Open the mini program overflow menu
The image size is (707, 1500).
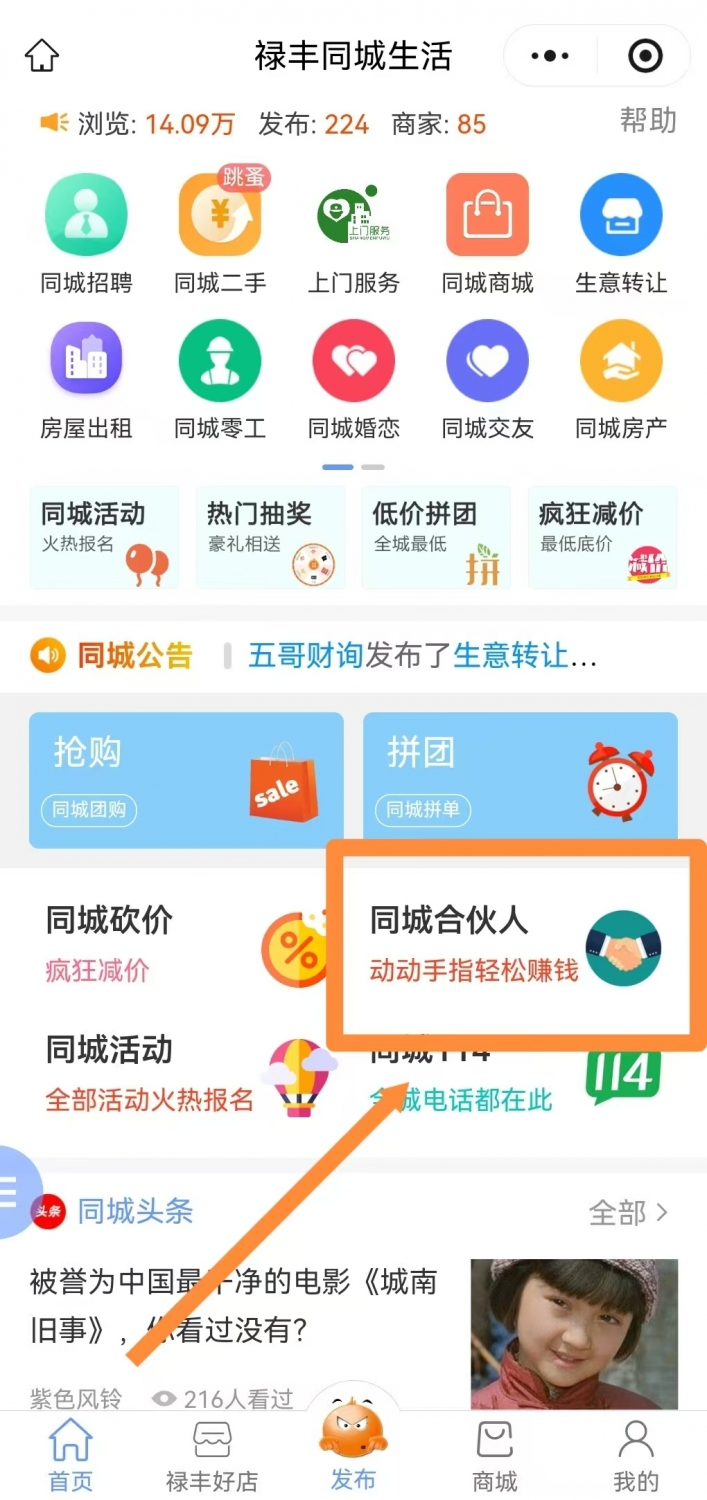tap(551, 56)
